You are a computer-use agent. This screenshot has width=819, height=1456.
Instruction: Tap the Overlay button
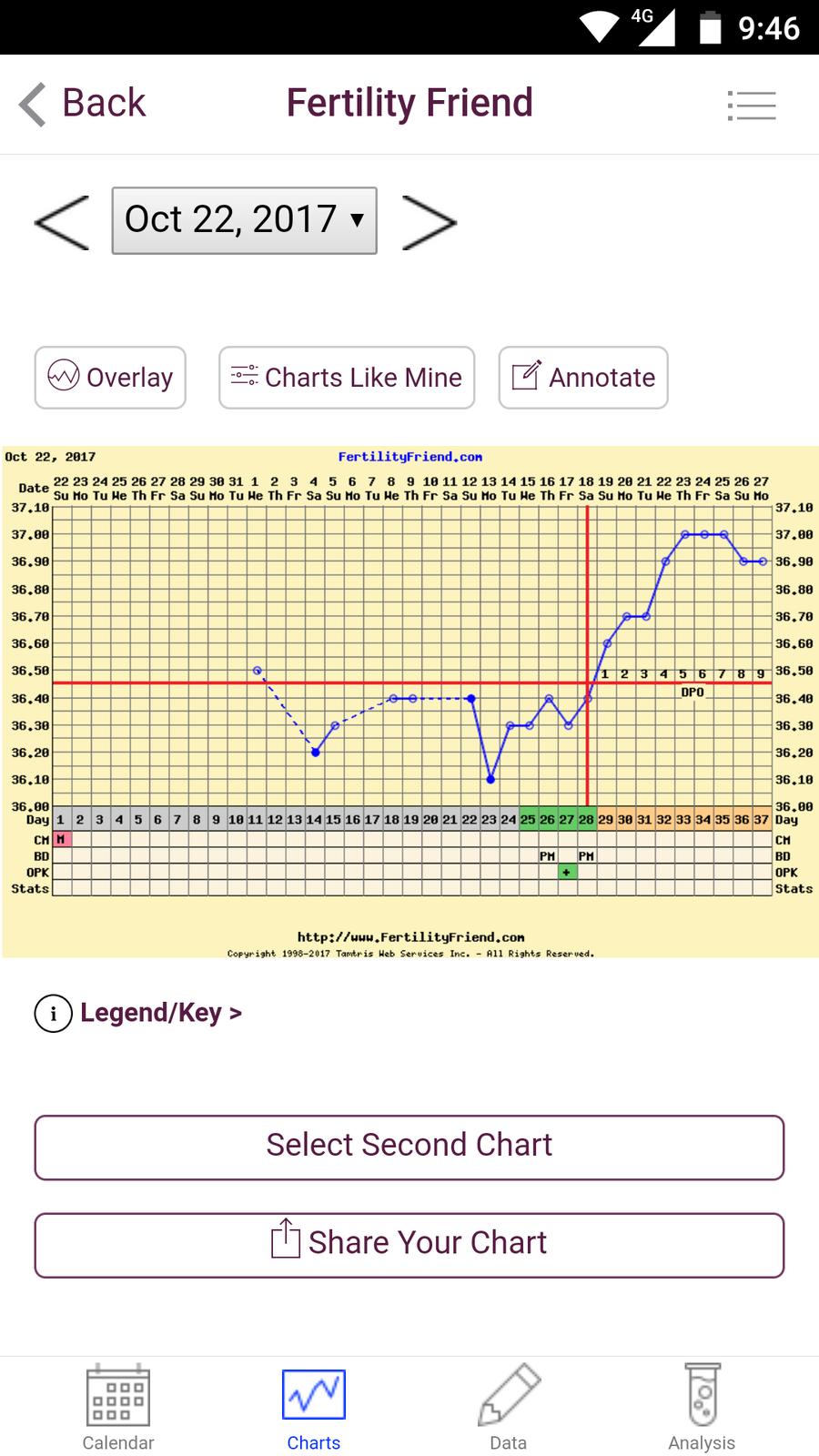[110, 377]
